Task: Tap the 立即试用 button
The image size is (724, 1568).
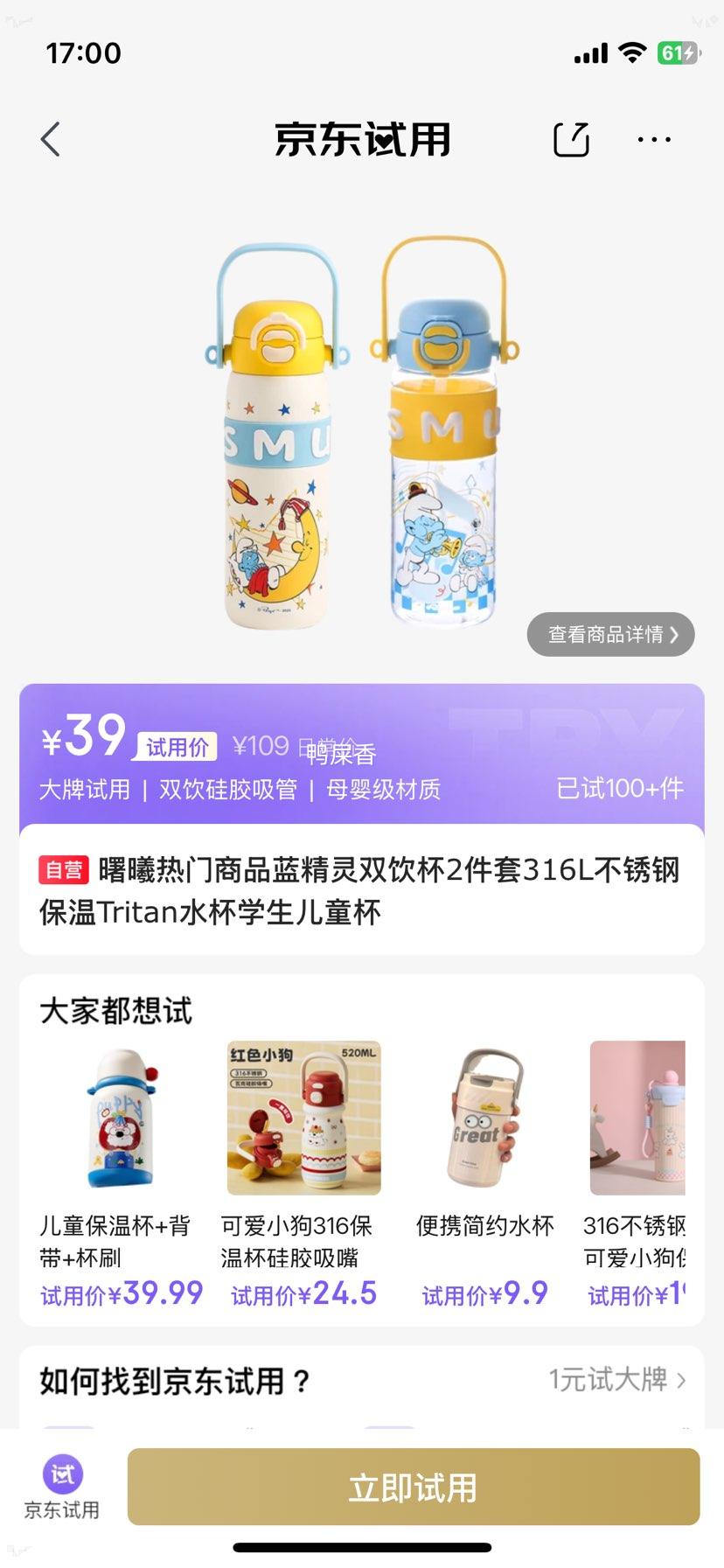Action: pyautogui.click(x=412, y=1486)
